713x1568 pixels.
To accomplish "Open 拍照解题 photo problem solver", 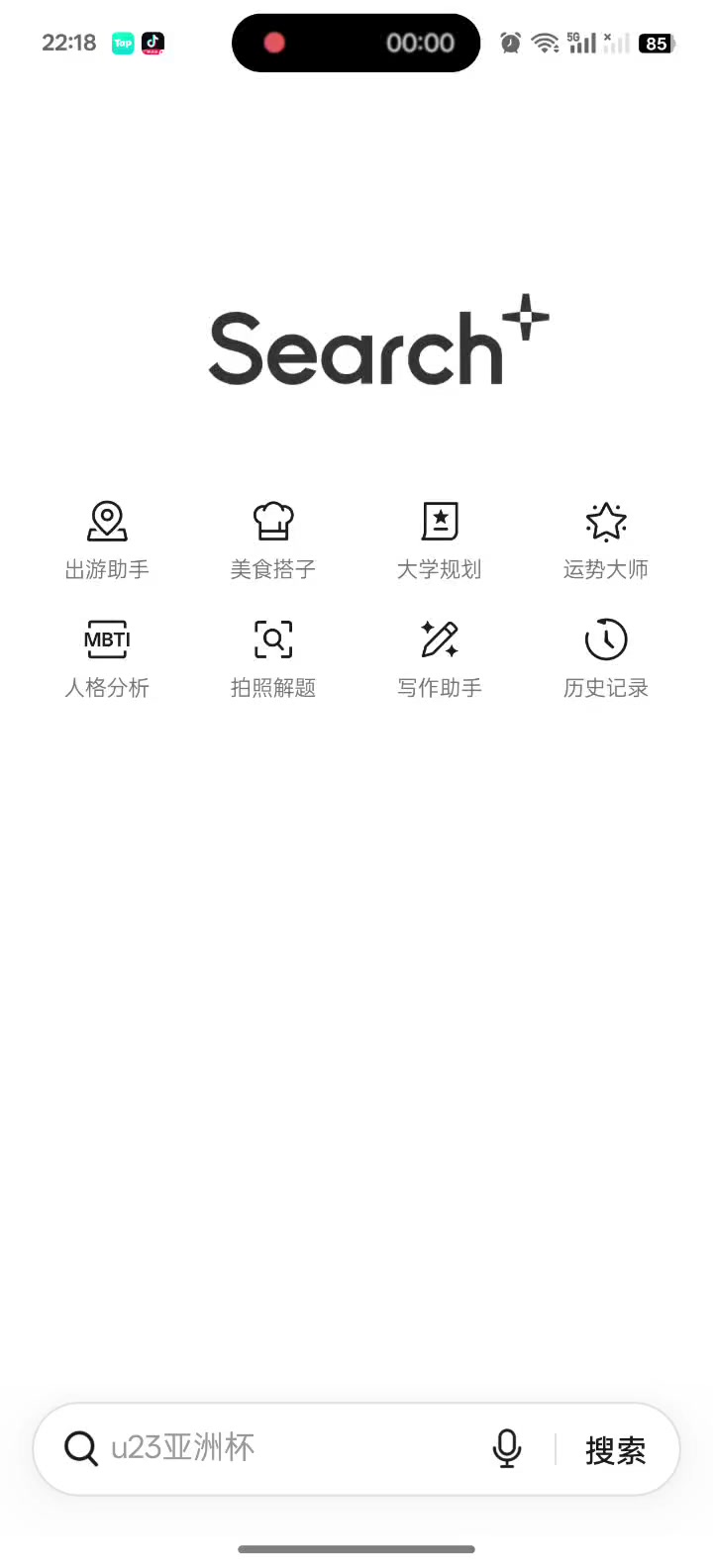I will point(273,658).
